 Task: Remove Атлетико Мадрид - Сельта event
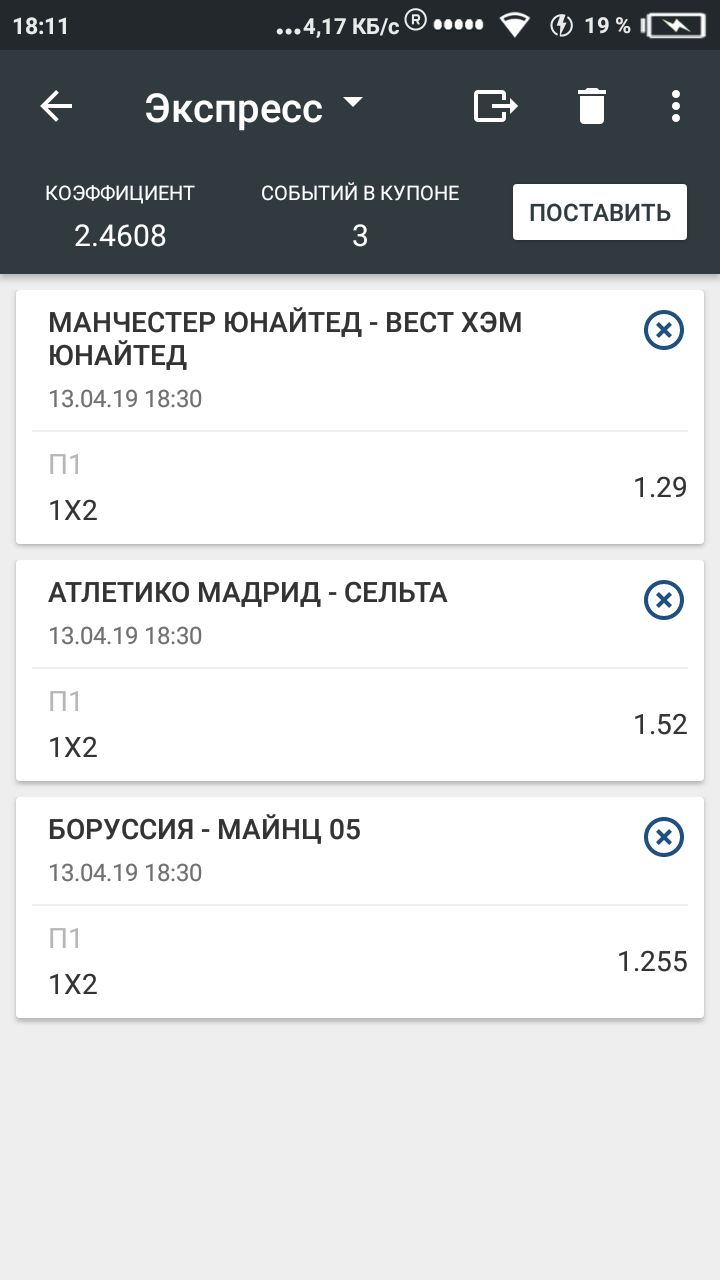coord(664,599)
